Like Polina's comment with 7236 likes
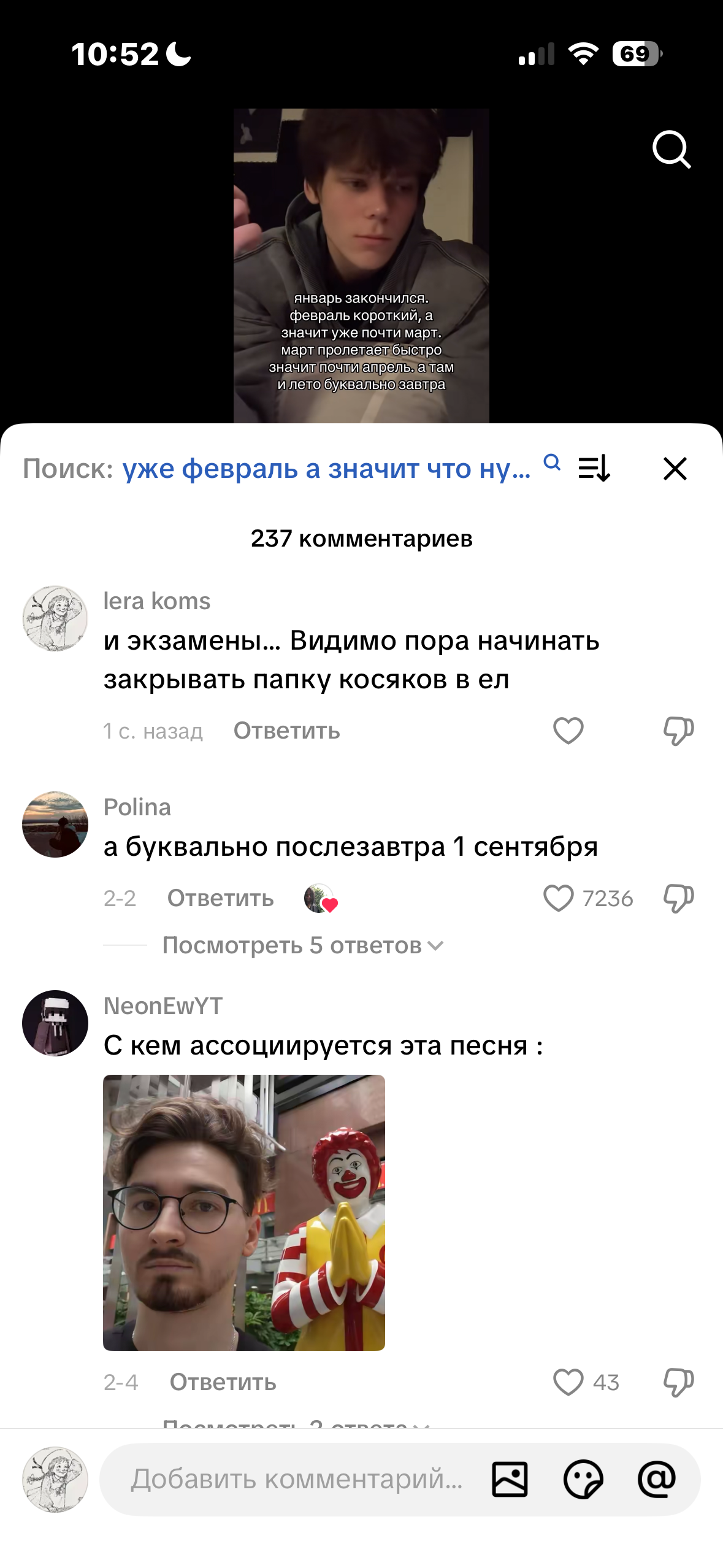 [x=558, y=898]
